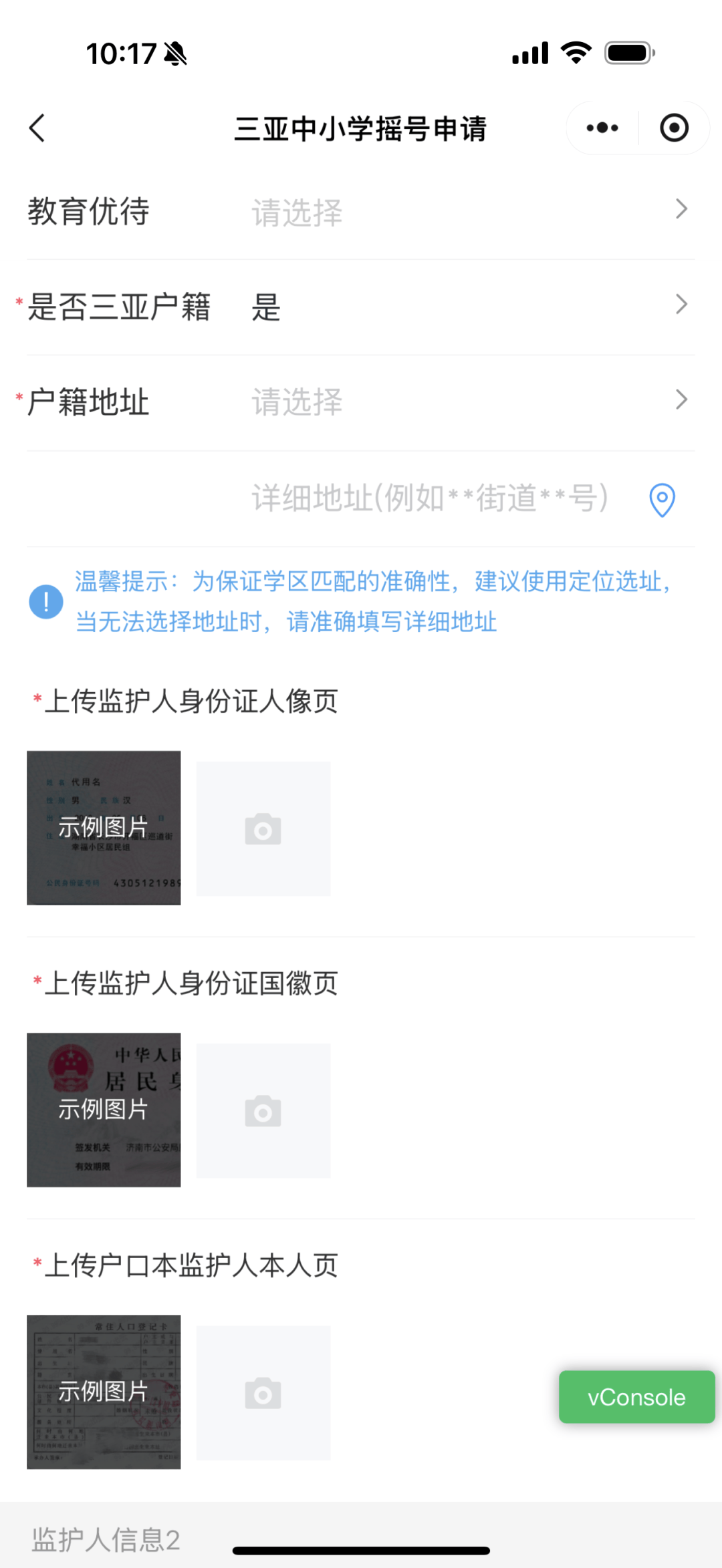
Task: Close the mini program with the circle icon
Action: (x=674, y=128)
